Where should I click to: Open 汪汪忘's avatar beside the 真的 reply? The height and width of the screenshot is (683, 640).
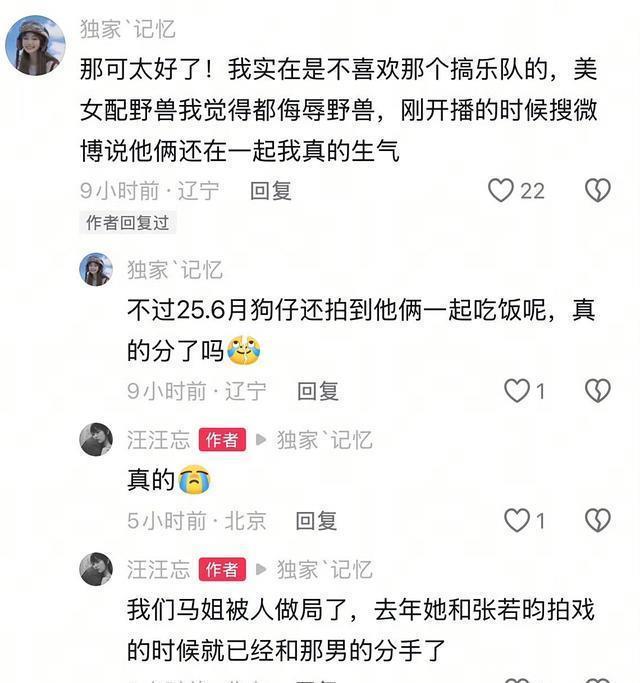[x=96, y=440]
